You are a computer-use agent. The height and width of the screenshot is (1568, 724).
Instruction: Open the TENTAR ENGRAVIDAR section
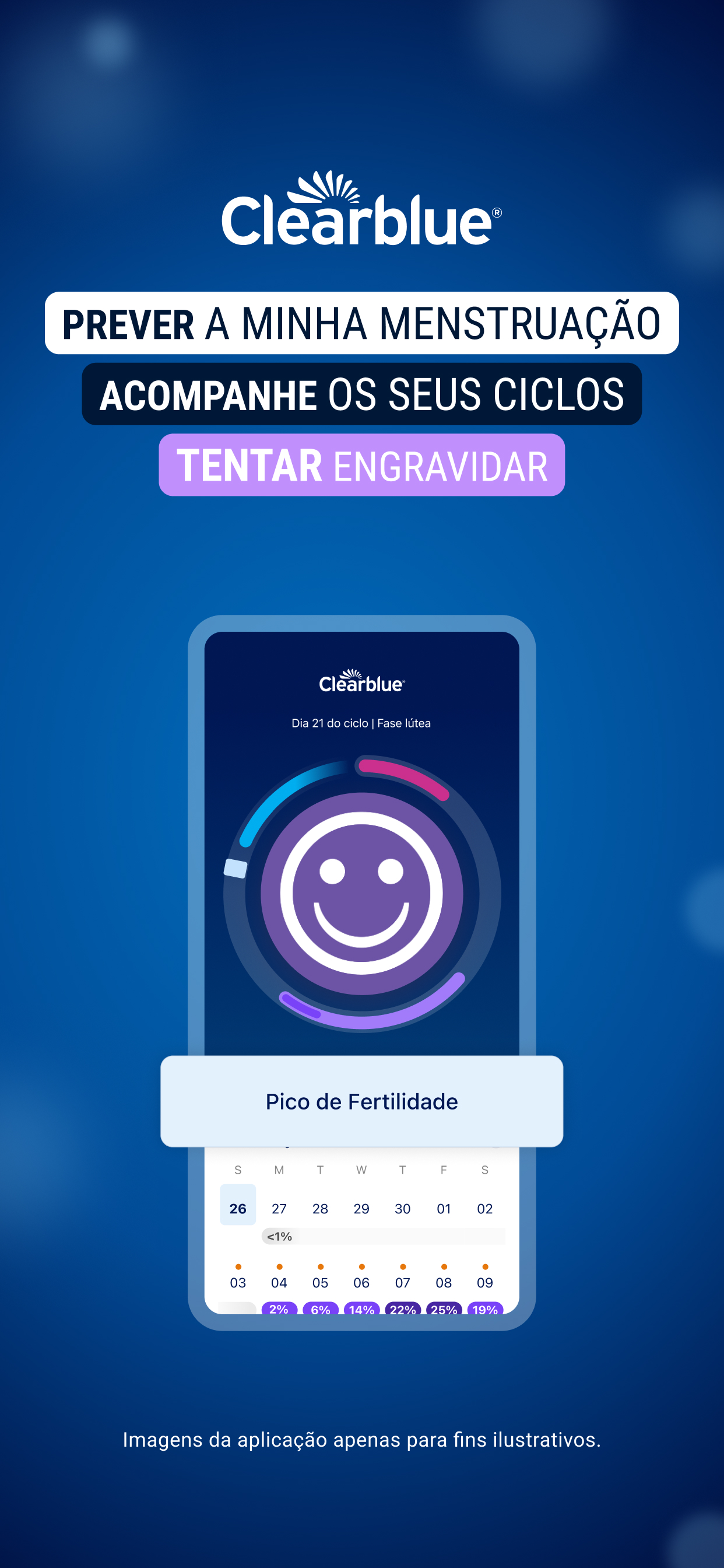point(362,466)
